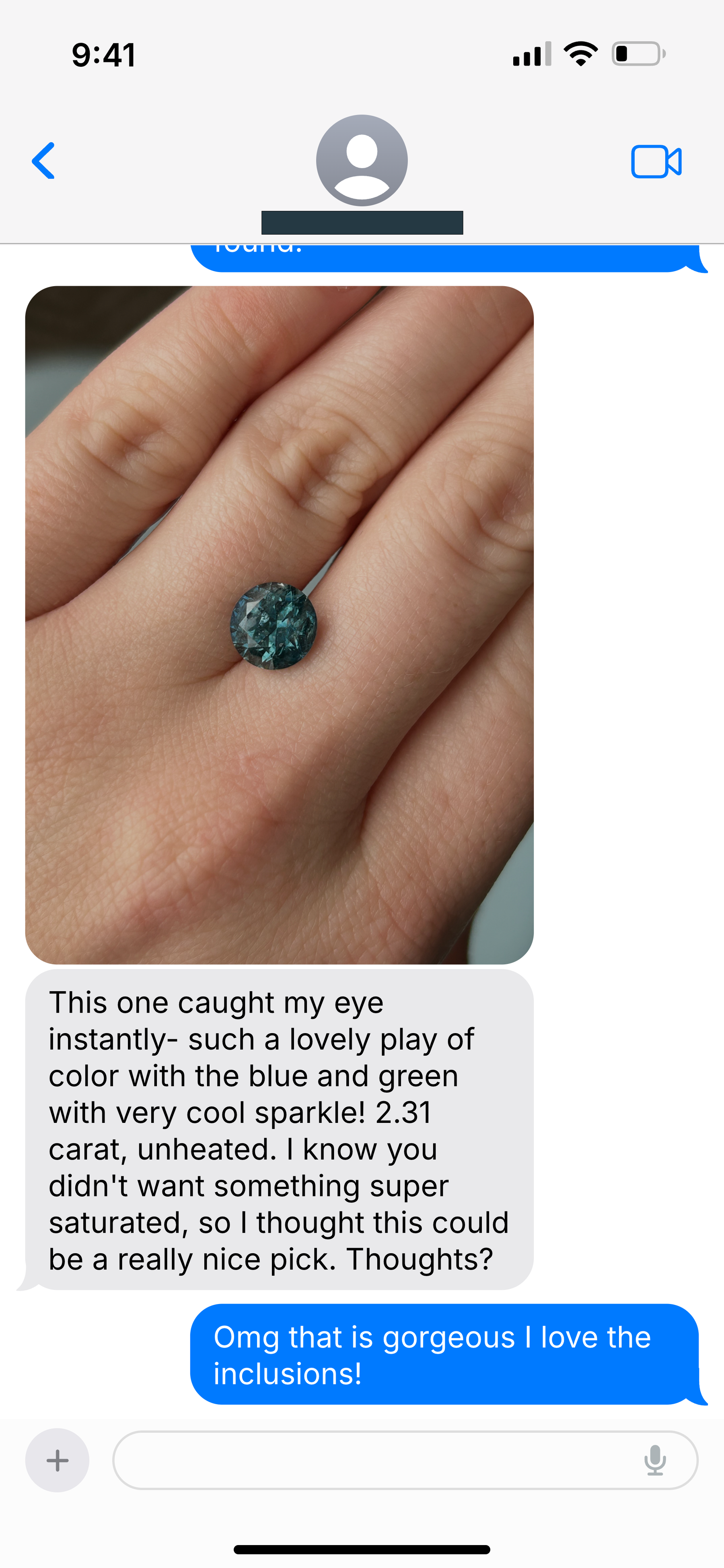The height and width of the screenshot is (1568, 724).
Task: Open the contact's profile avatar
Action: tap(361, 160)
